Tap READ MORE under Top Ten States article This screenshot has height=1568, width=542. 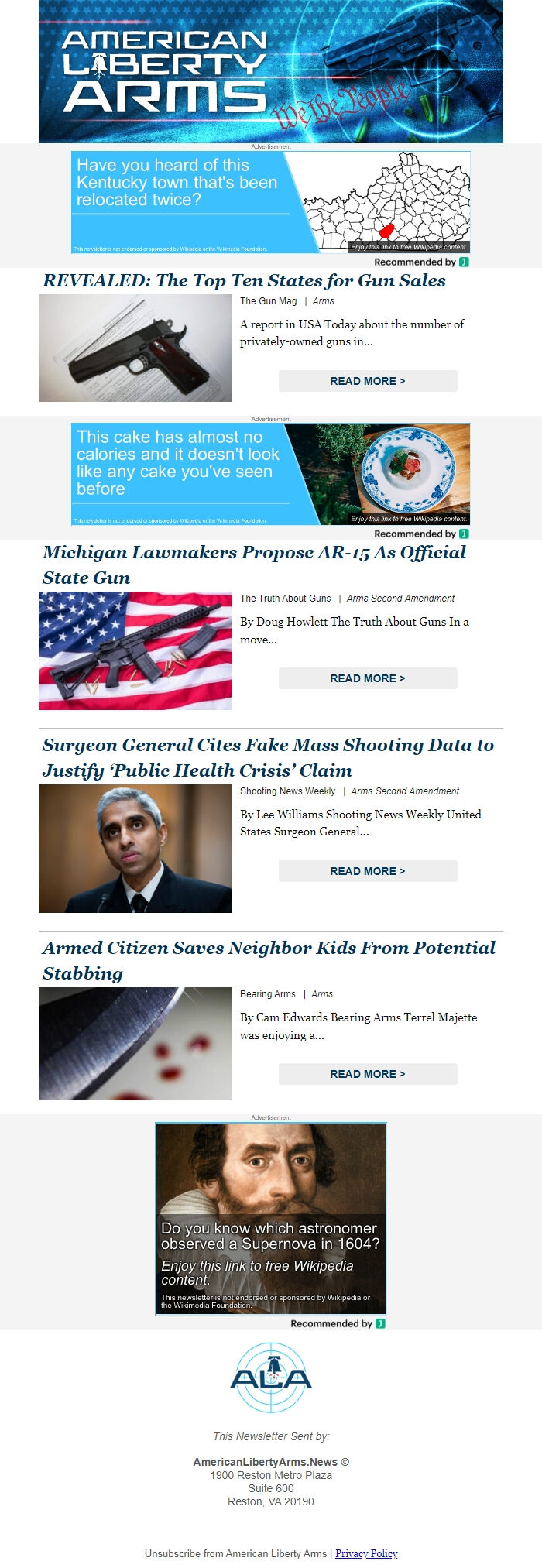coord(368,381)
